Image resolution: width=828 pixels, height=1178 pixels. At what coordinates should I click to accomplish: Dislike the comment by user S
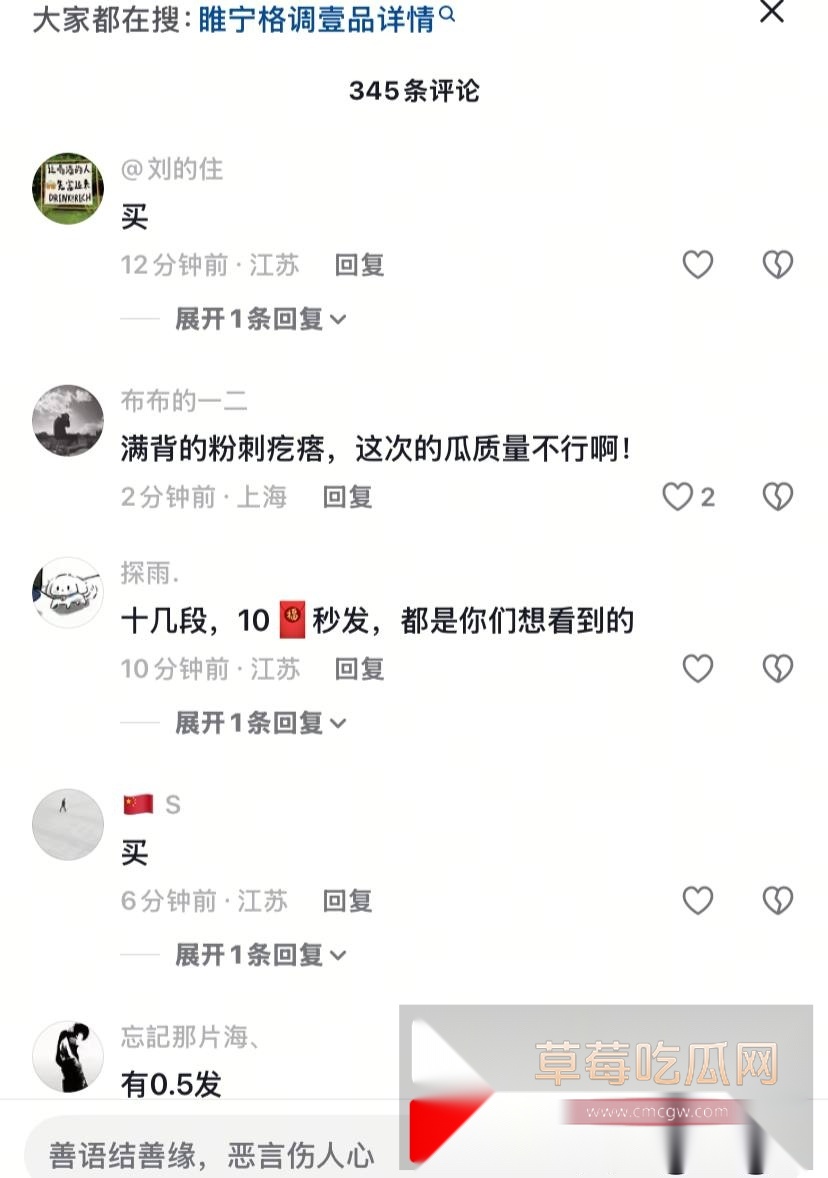[777, 901]
